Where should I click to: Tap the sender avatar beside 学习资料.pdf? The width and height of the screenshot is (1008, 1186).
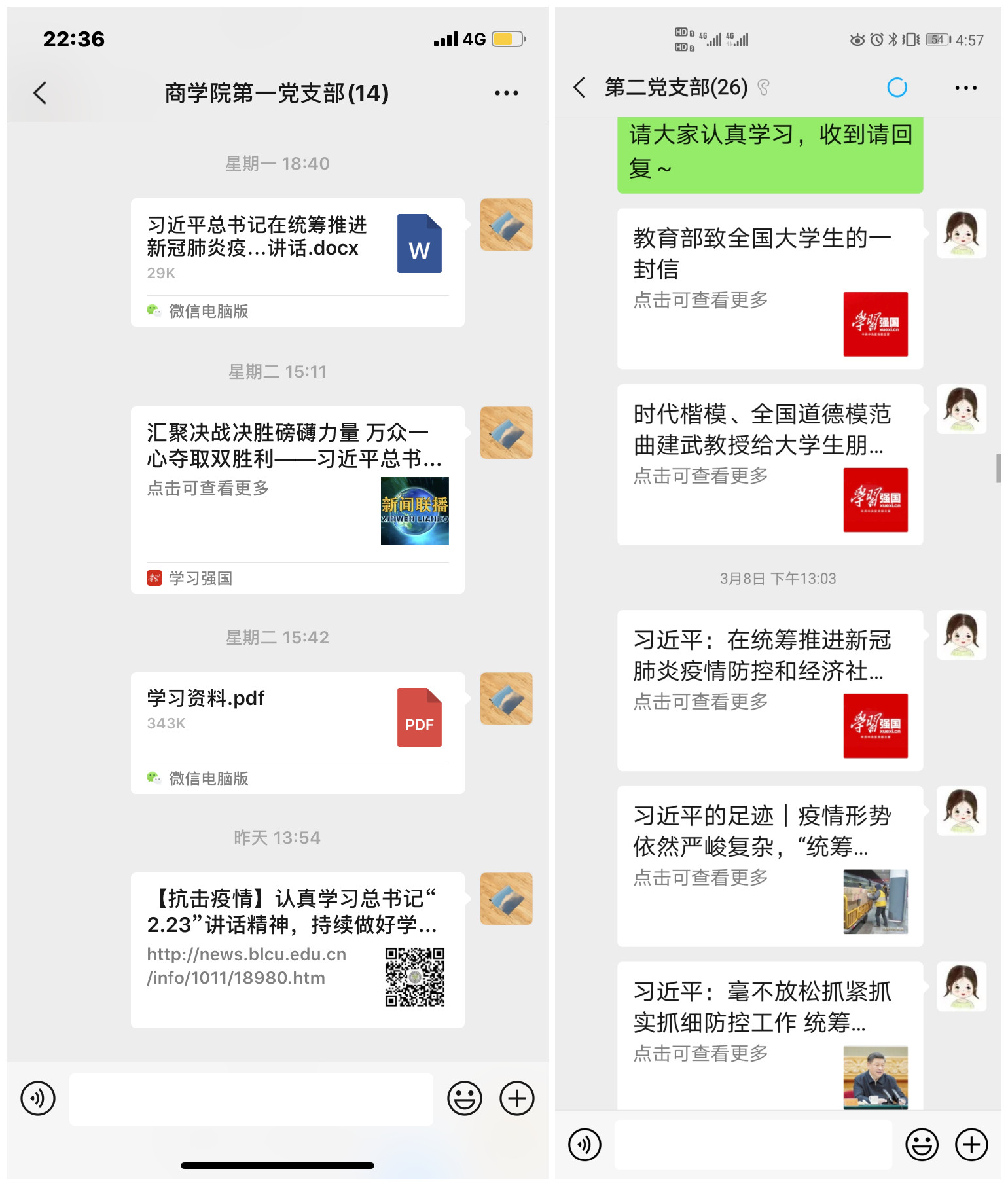pos(506,698)
